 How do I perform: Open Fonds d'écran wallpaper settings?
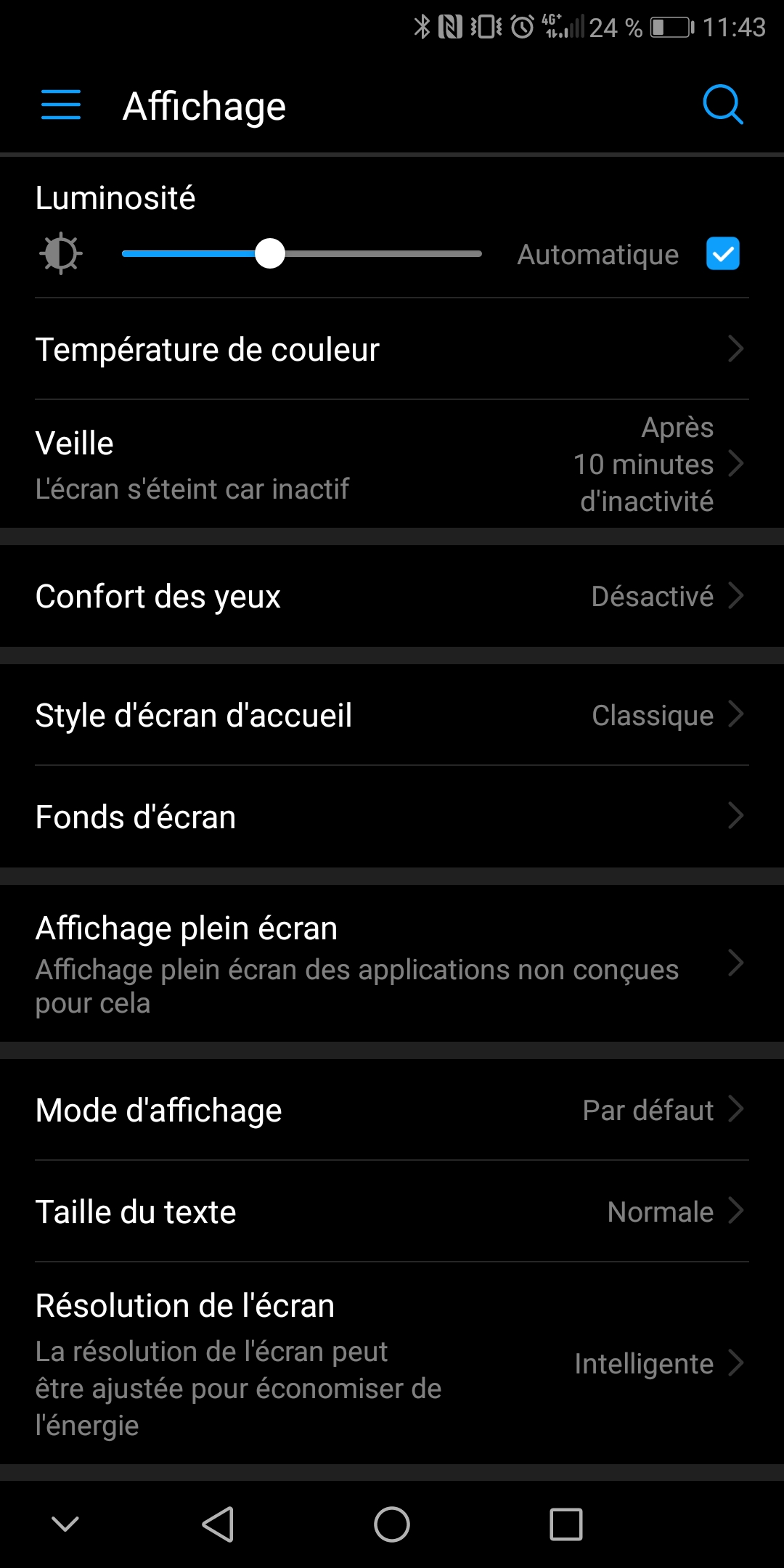392,817
